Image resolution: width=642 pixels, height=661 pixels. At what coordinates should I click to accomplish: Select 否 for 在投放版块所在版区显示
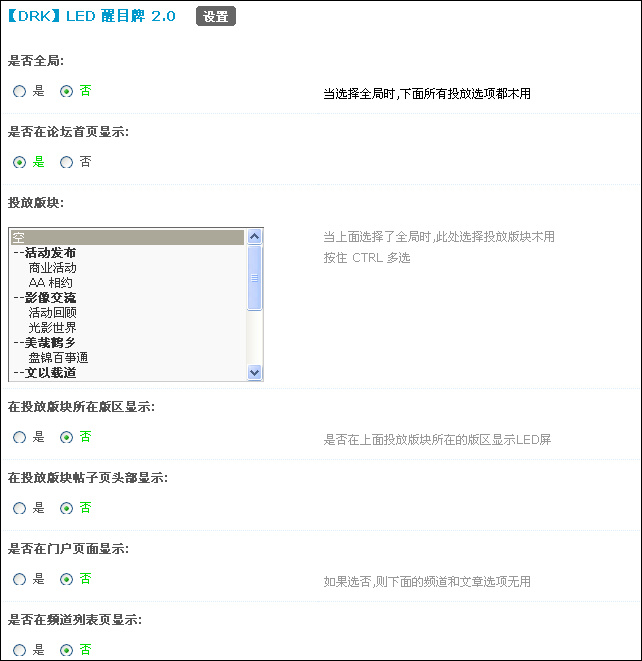pos(67,437)
